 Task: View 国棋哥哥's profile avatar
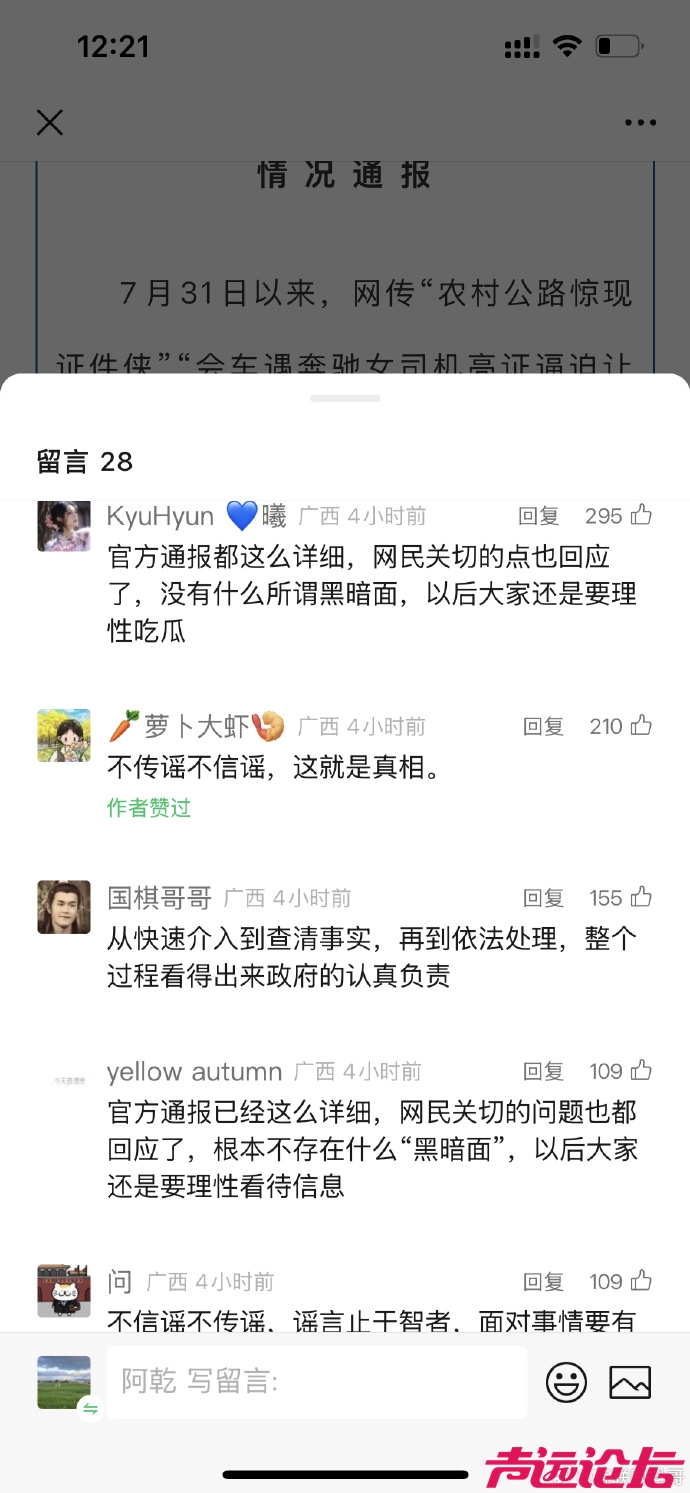tap(64, 907)
